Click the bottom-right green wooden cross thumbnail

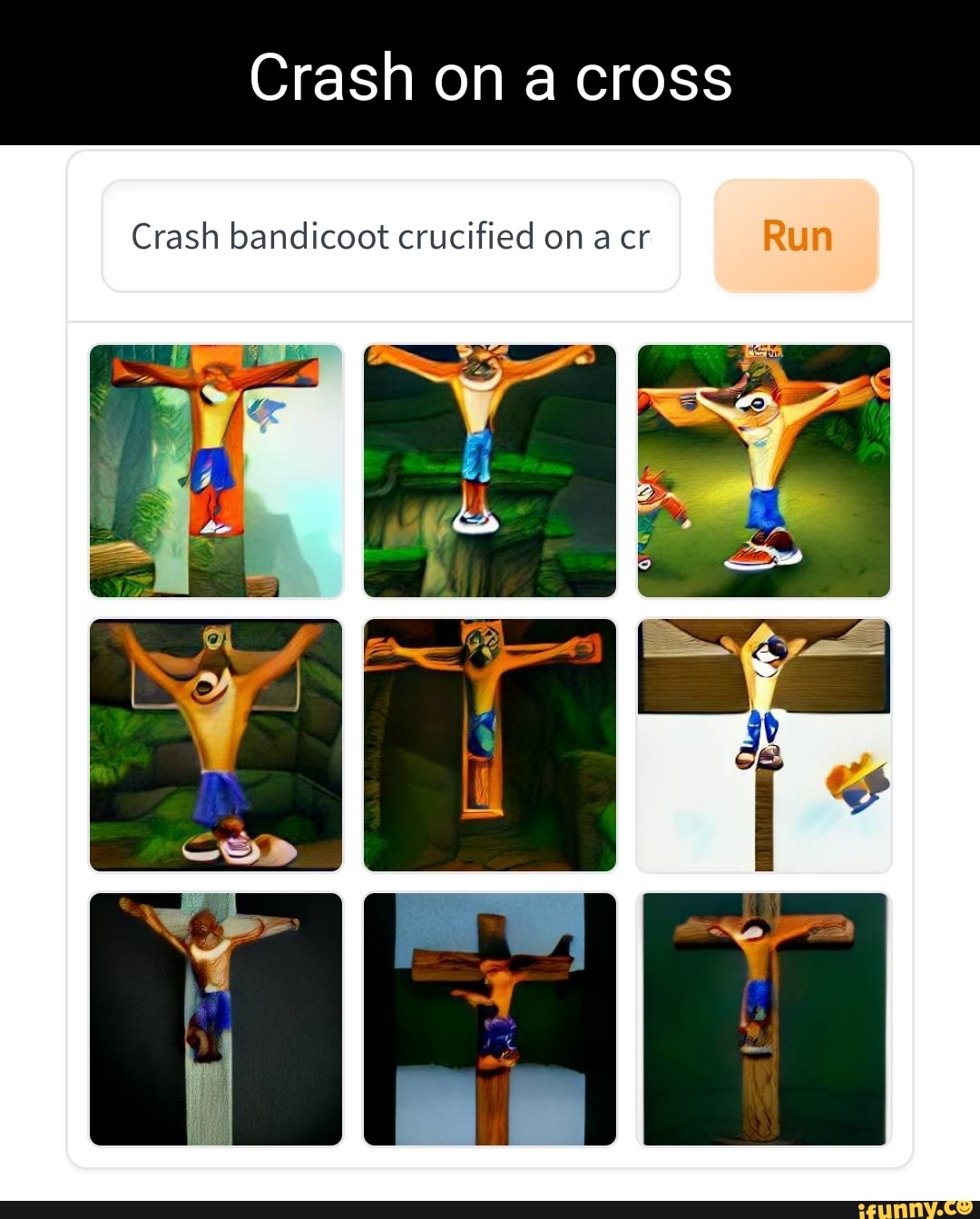click(x=764, y=1018)
